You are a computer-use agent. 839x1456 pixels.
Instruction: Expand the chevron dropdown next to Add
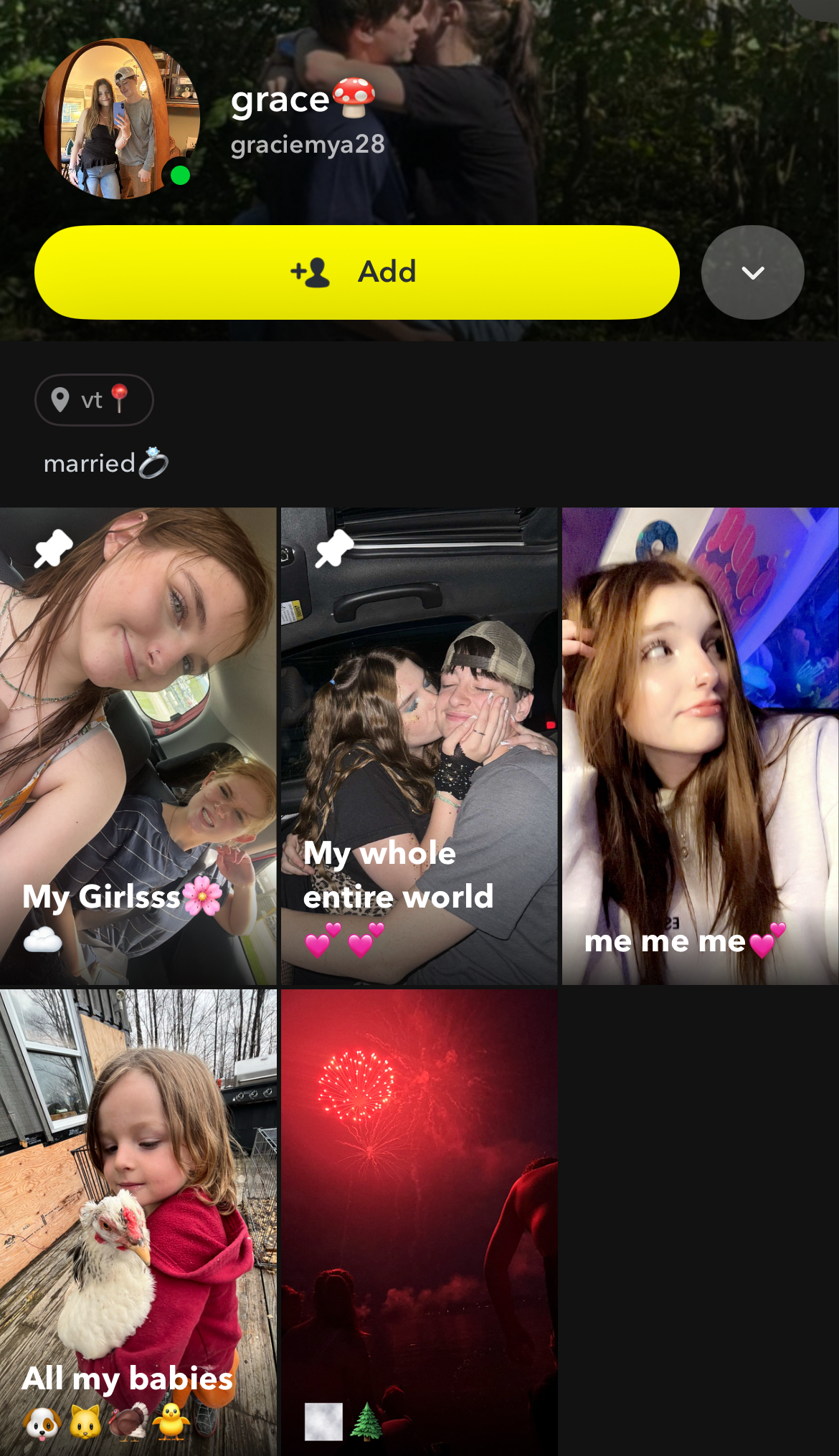(x=752, y=272)
